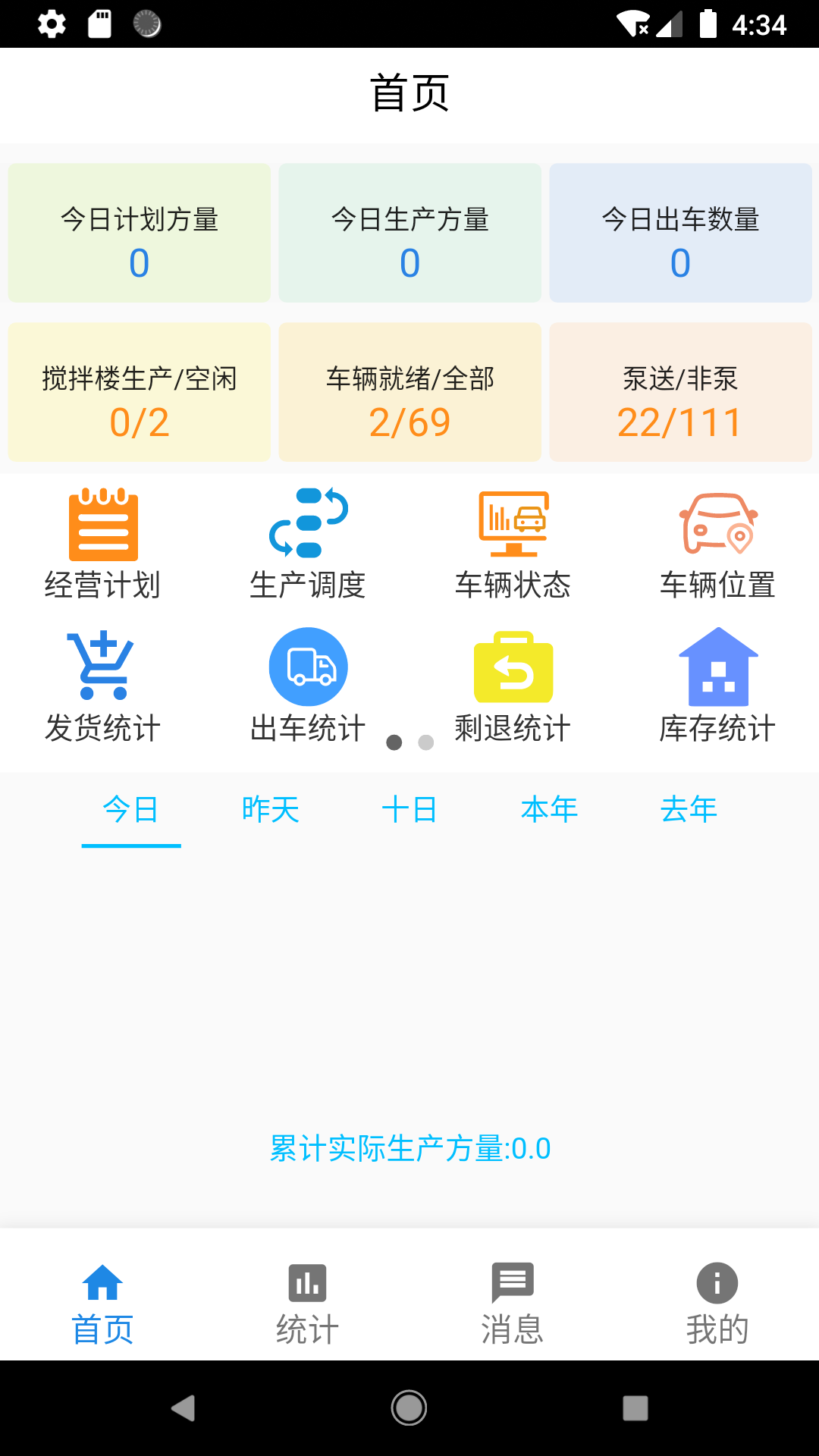Open 出车统计 (dispatch statistics)
The width and height of the screenshot is (819, 1456).
click(x=308, y=686)
